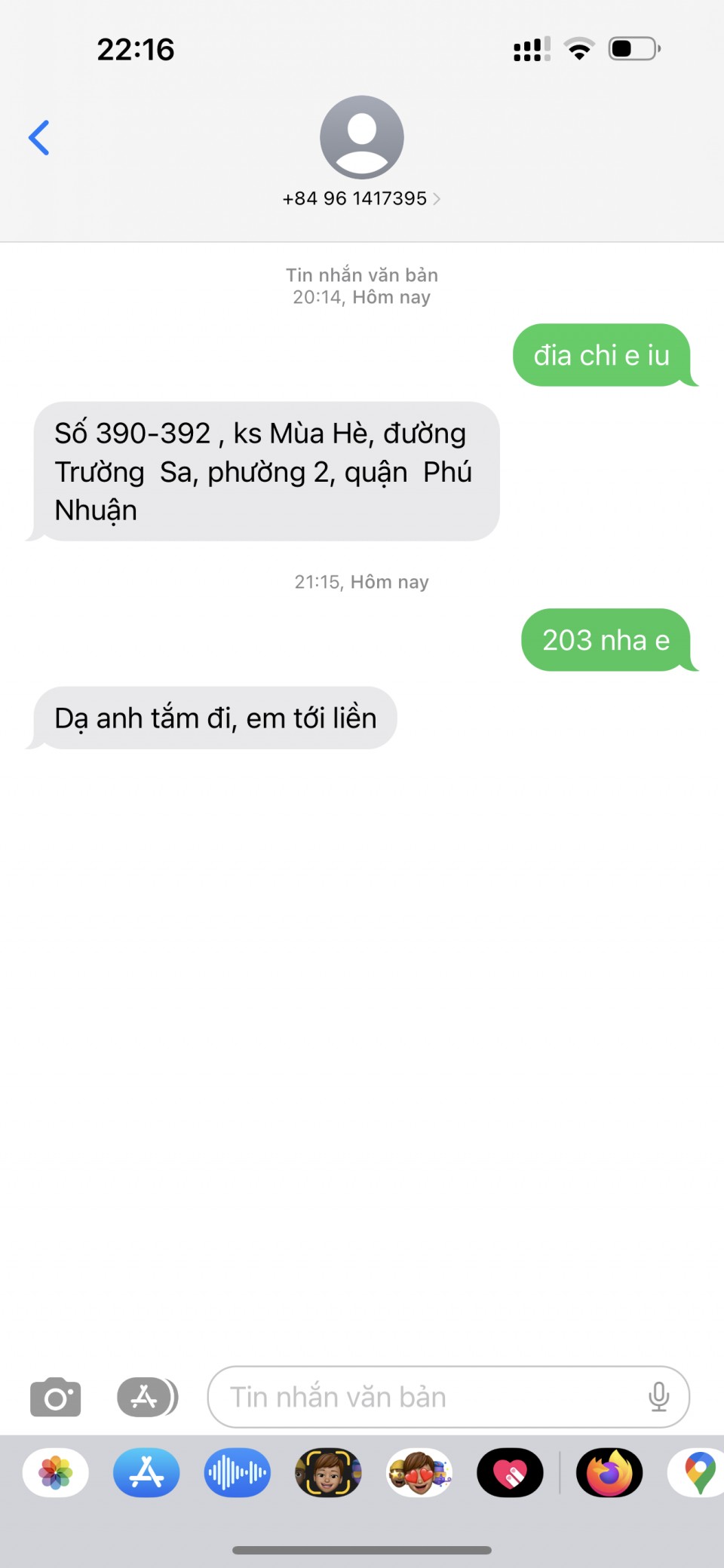Go back to the message list

pyautogui.click(x=39, y=138)
